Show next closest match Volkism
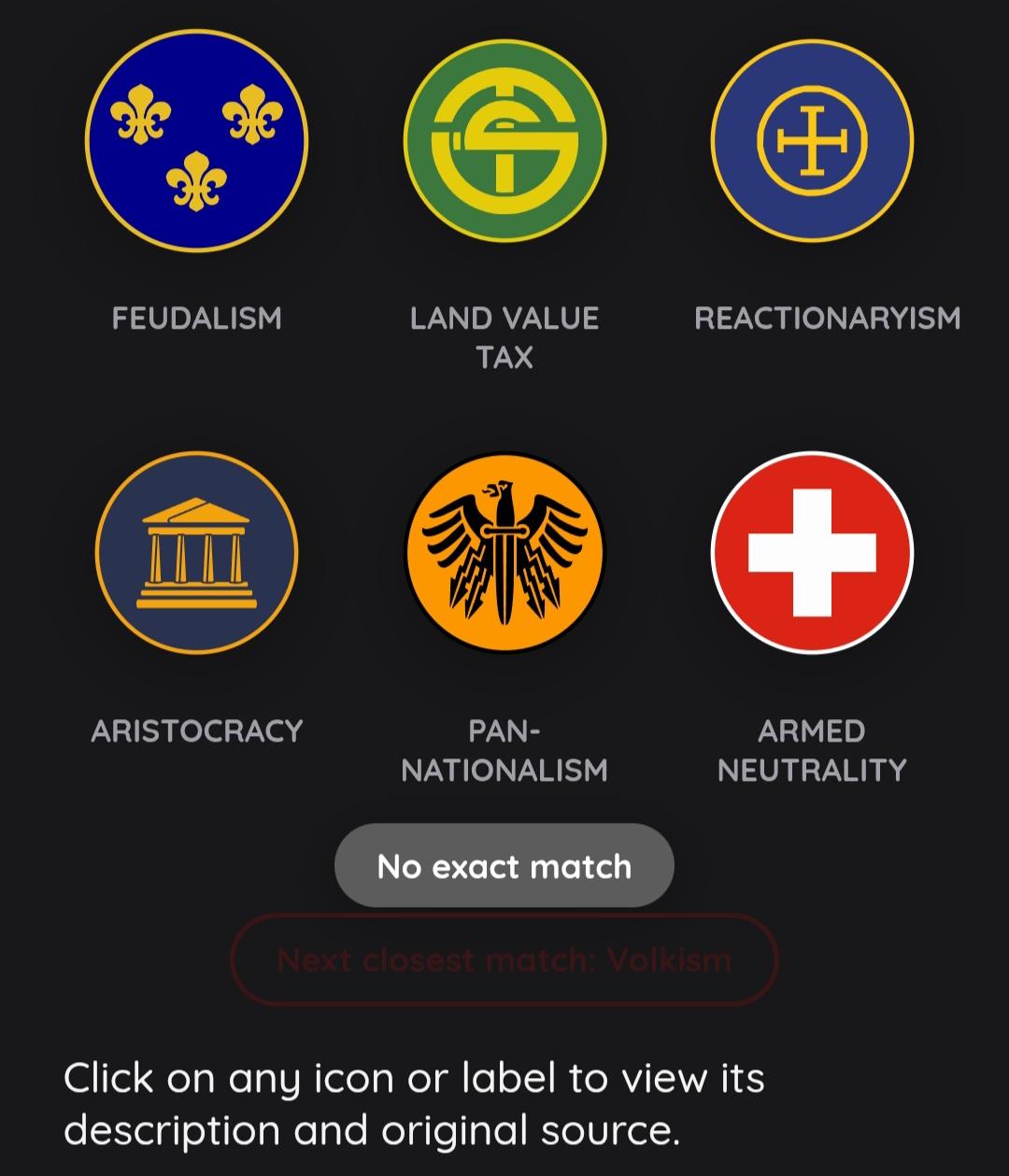The image size is (1009, 1176). click(x=504, y=959)
